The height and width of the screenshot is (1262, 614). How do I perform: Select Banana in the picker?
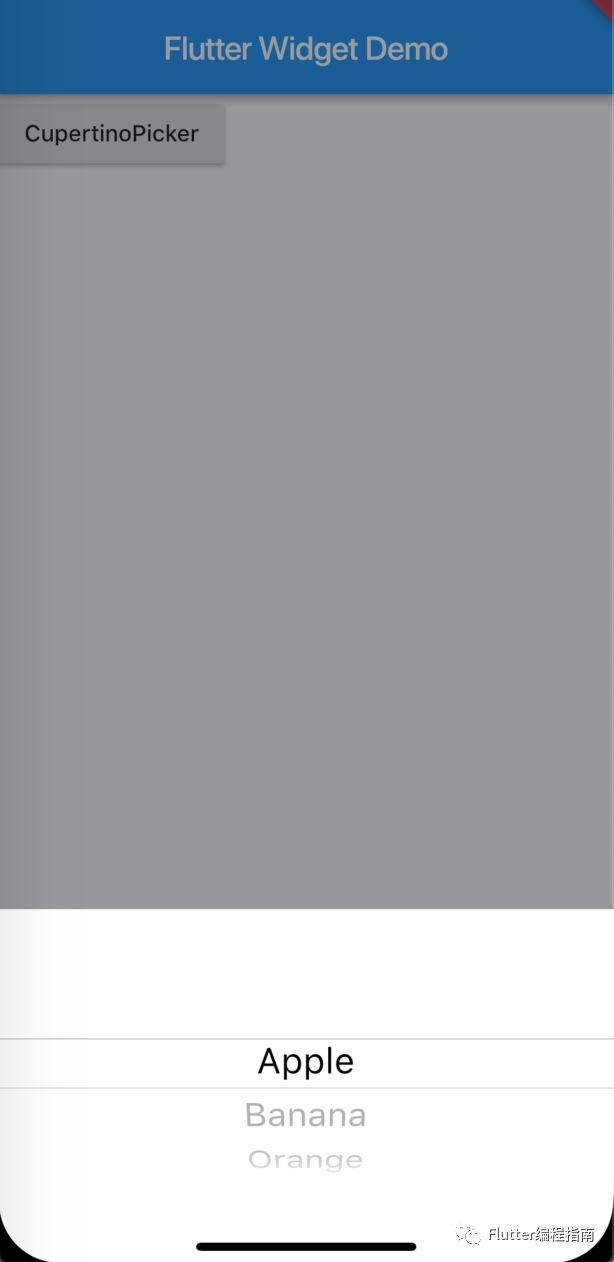[x=306, y=1114]
